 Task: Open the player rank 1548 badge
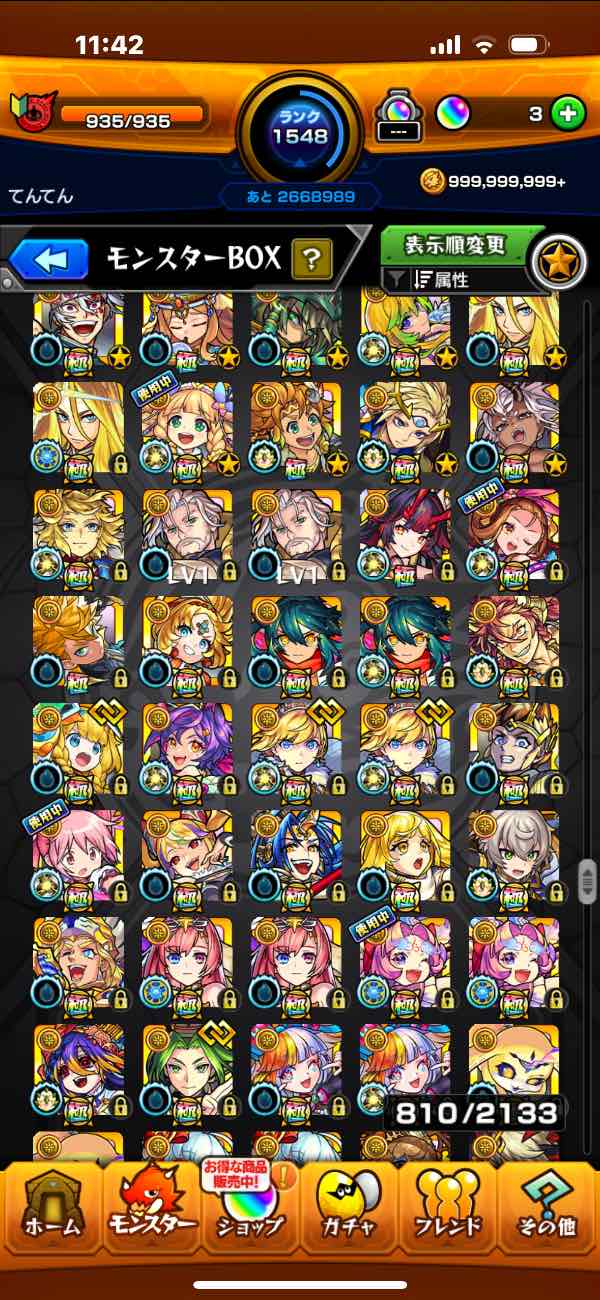[x=299, y=127]
